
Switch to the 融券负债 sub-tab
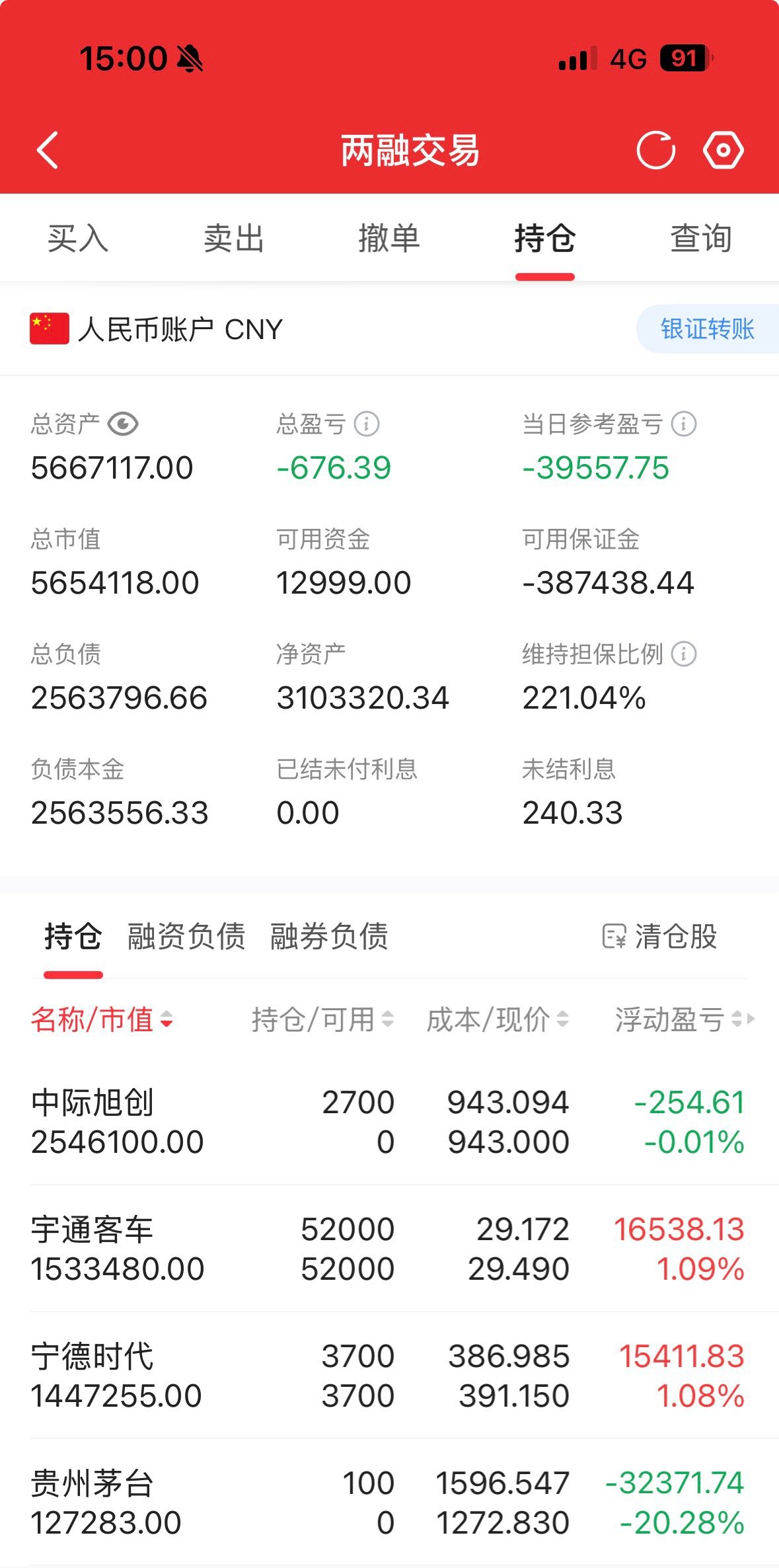[329, 936]
